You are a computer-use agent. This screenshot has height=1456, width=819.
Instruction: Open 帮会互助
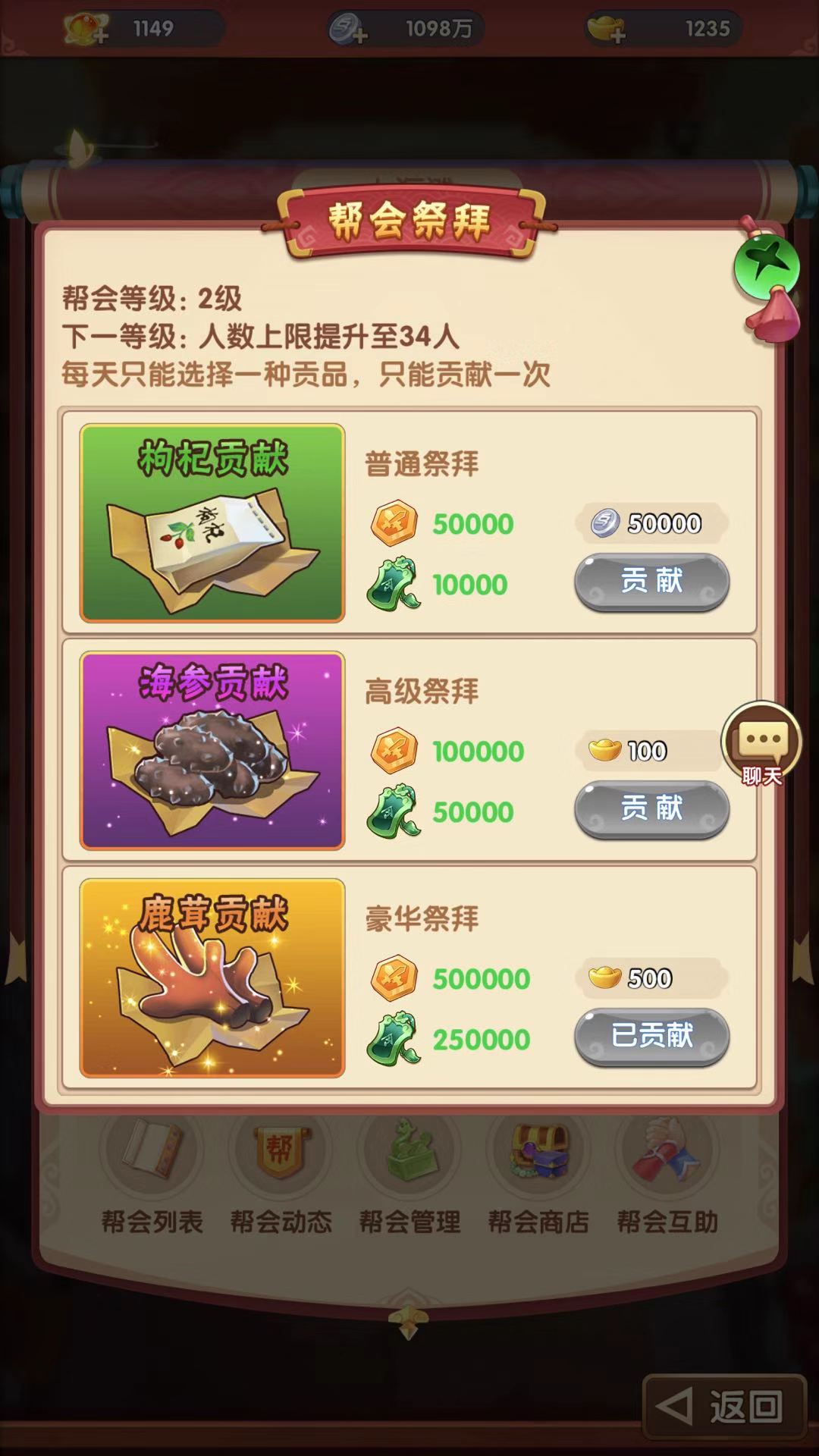[667, 1172]
